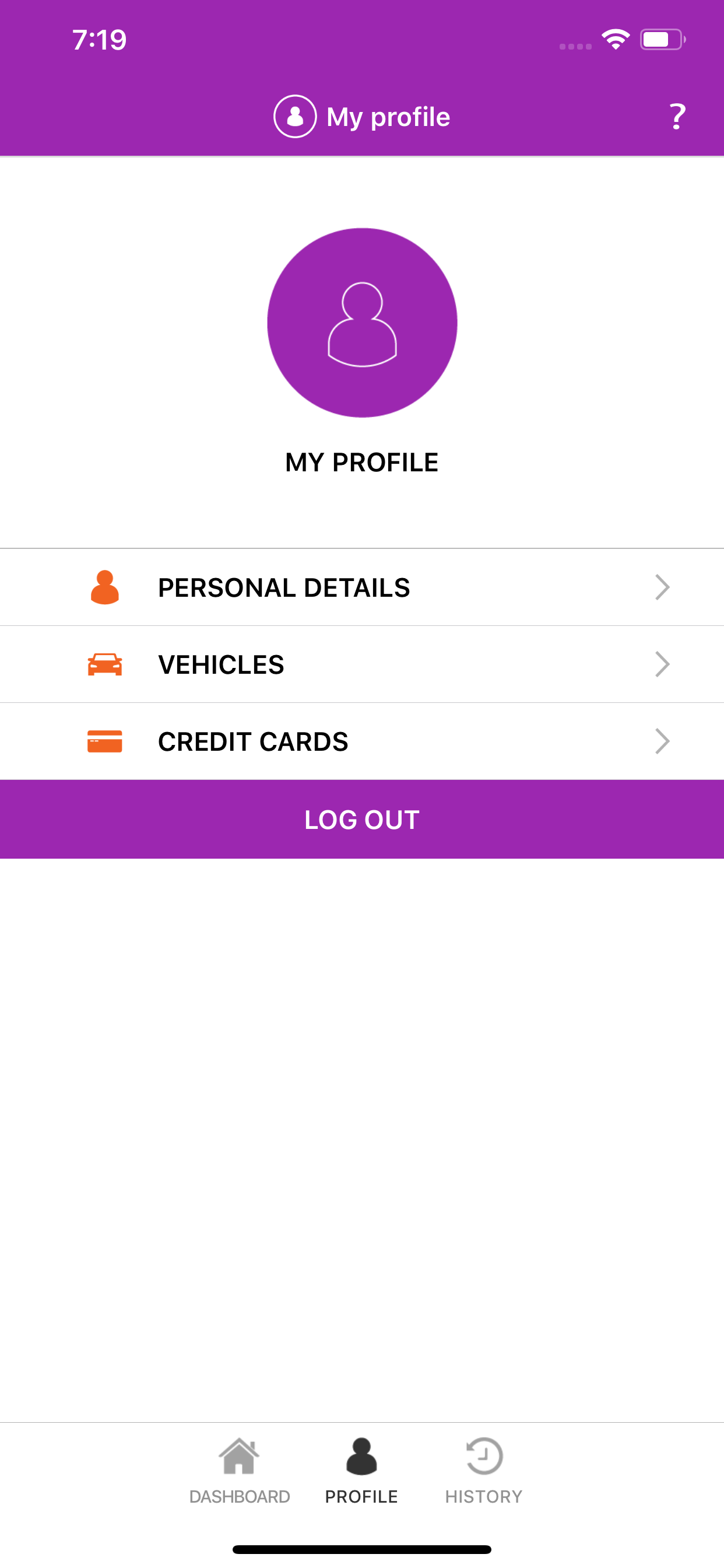Open the History tab

click(x=484, y=1471)
